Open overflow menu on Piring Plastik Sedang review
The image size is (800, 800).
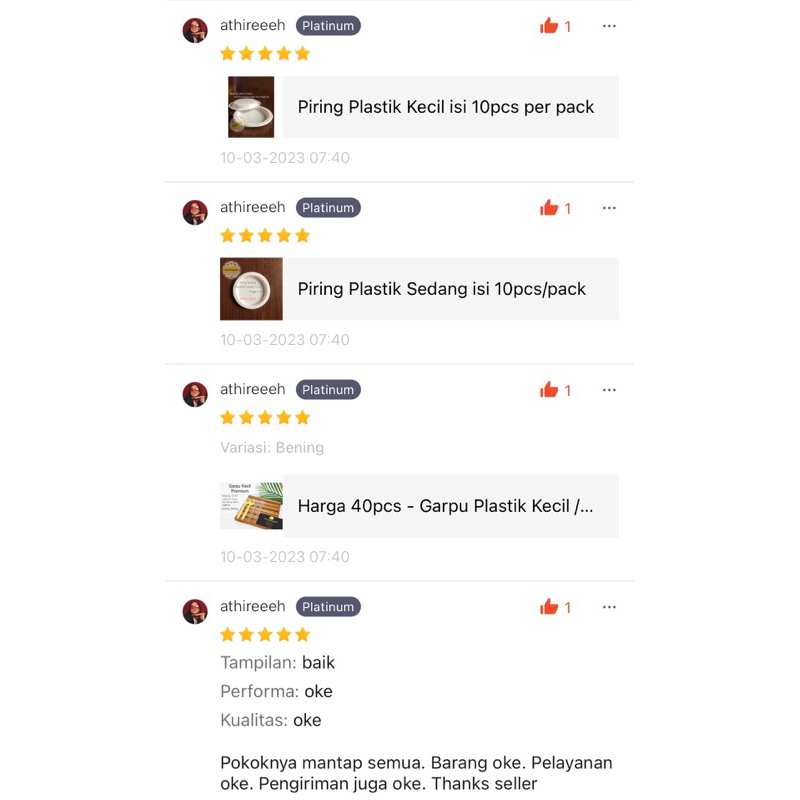(x=609, y=208)
